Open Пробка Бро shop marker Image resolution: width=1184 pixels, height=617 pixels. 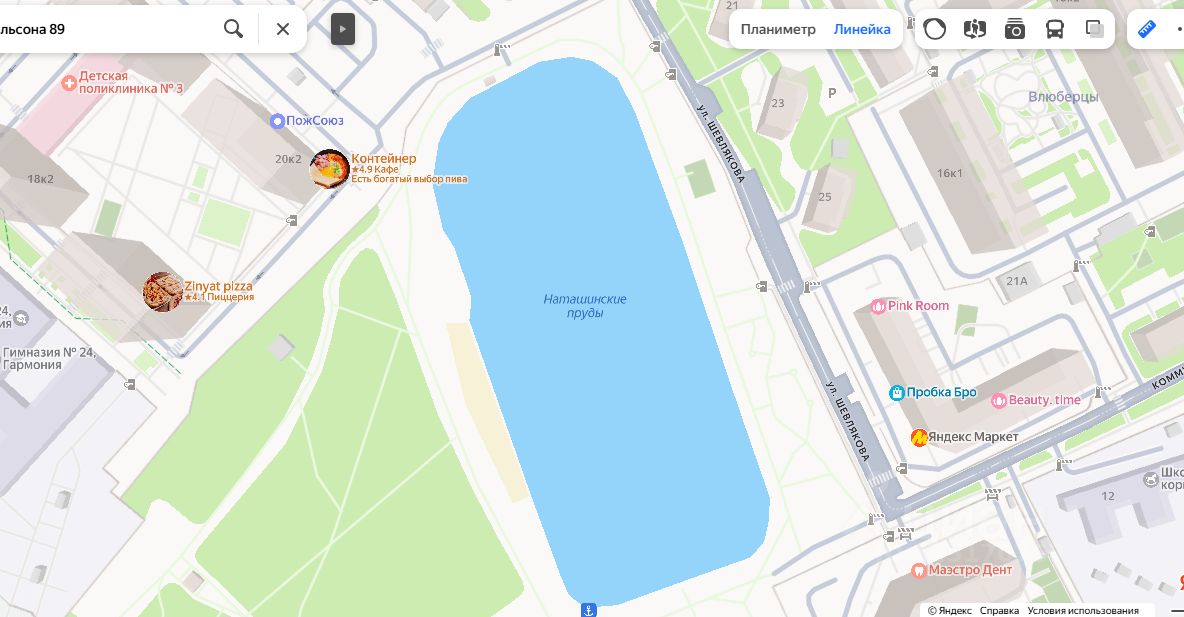coord(897,393)
